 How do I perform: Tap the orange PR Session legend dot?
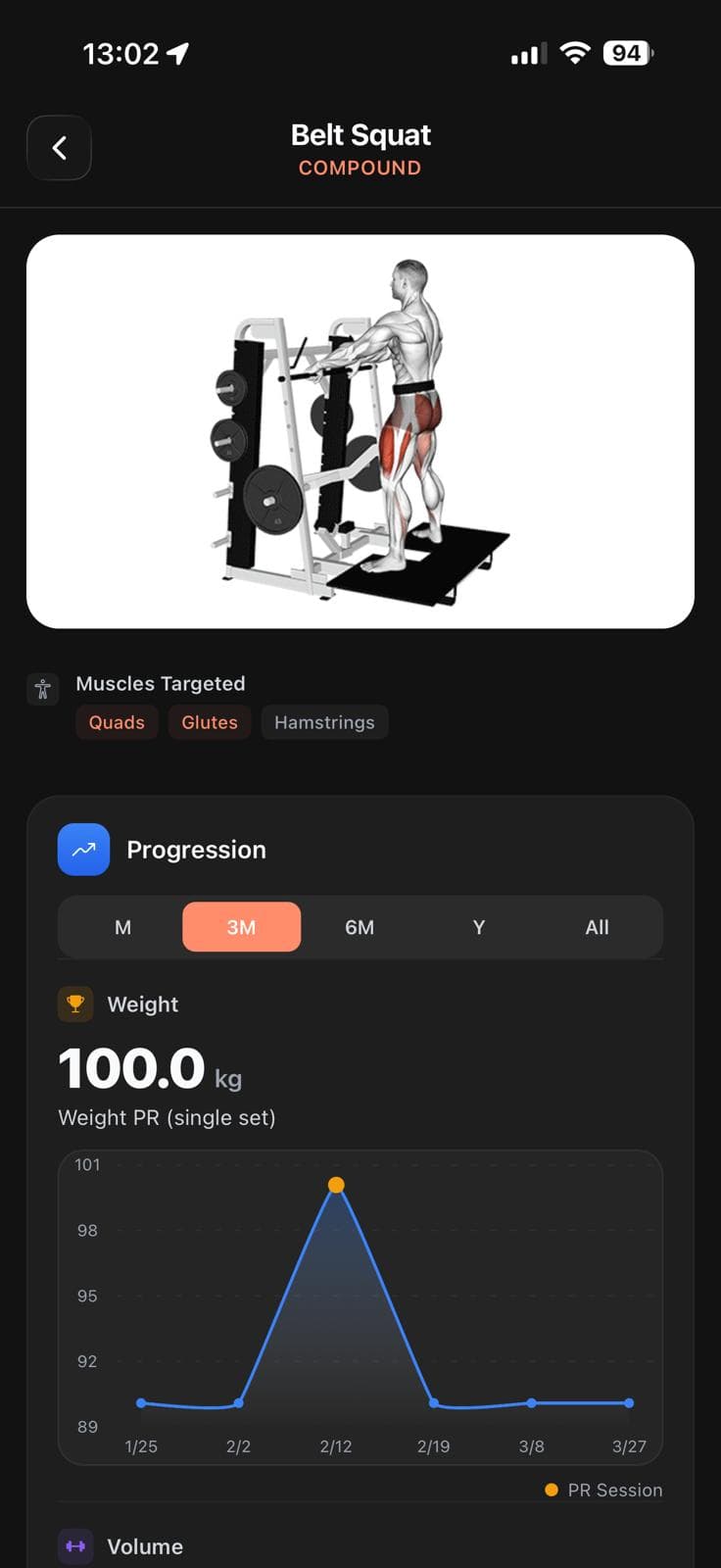[x=550, y=1489]
